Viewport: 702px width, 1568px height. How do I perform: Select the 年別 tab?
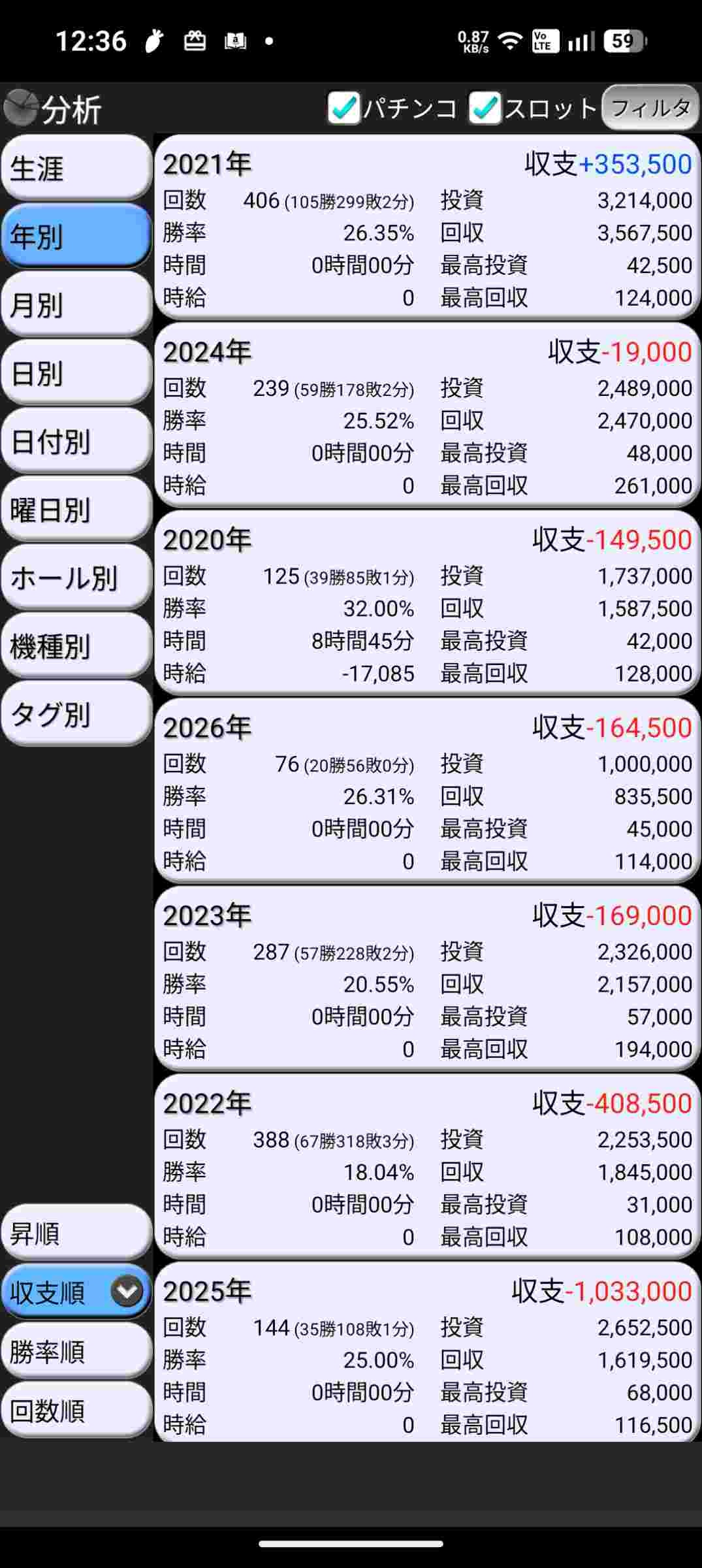coord(76,237)
